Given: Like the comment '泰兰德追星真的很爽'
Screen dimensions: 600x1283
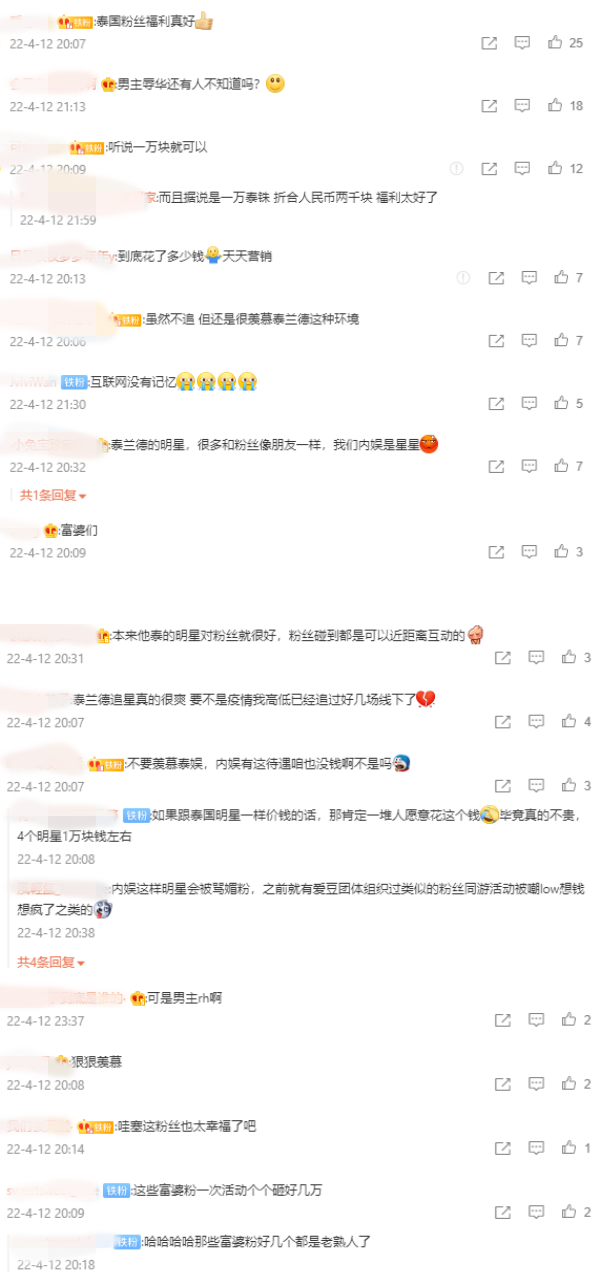Looking at the screenshot, I should pos(569,721).
